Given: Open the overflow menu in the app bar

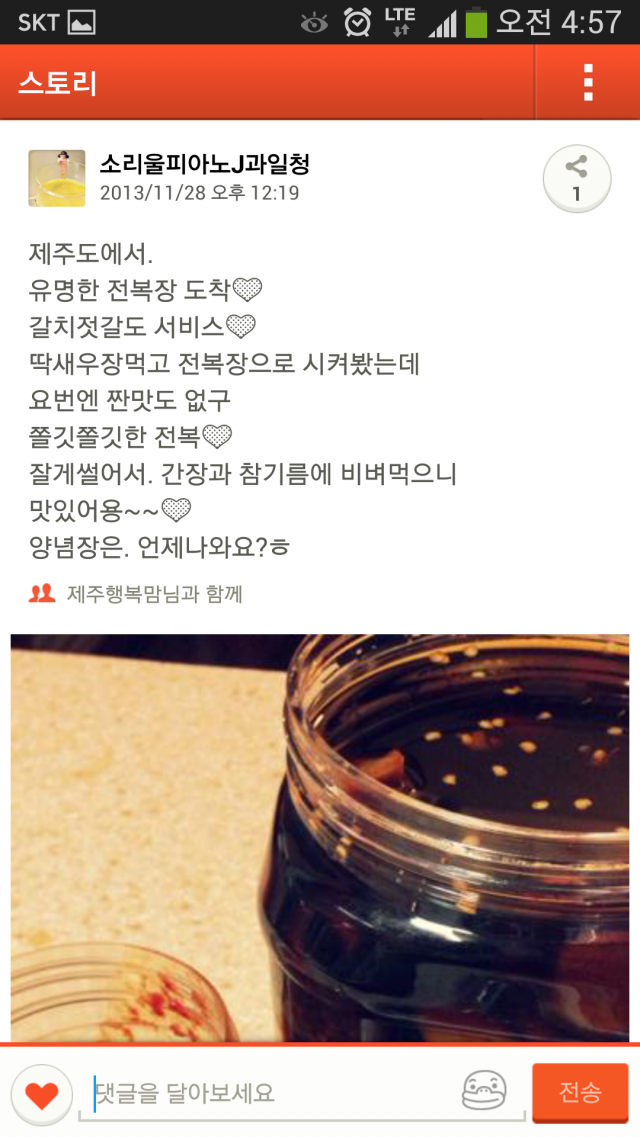Looking at the screenshot, I should tap(588, 82).
